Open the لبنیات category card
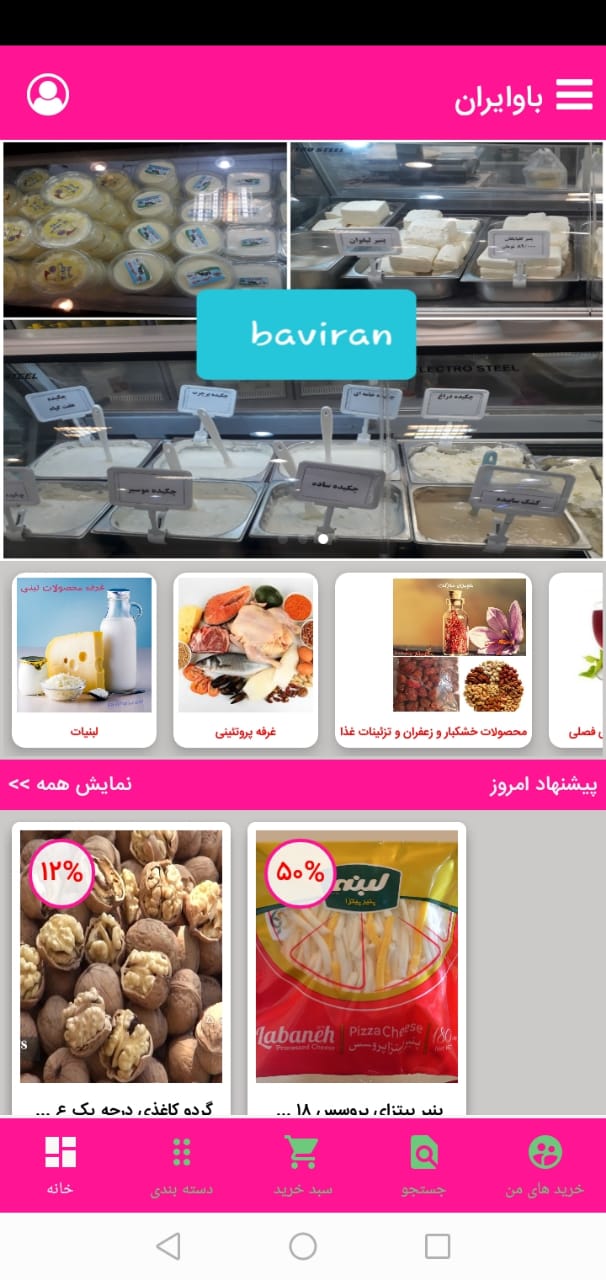 (x=85, y=660)
